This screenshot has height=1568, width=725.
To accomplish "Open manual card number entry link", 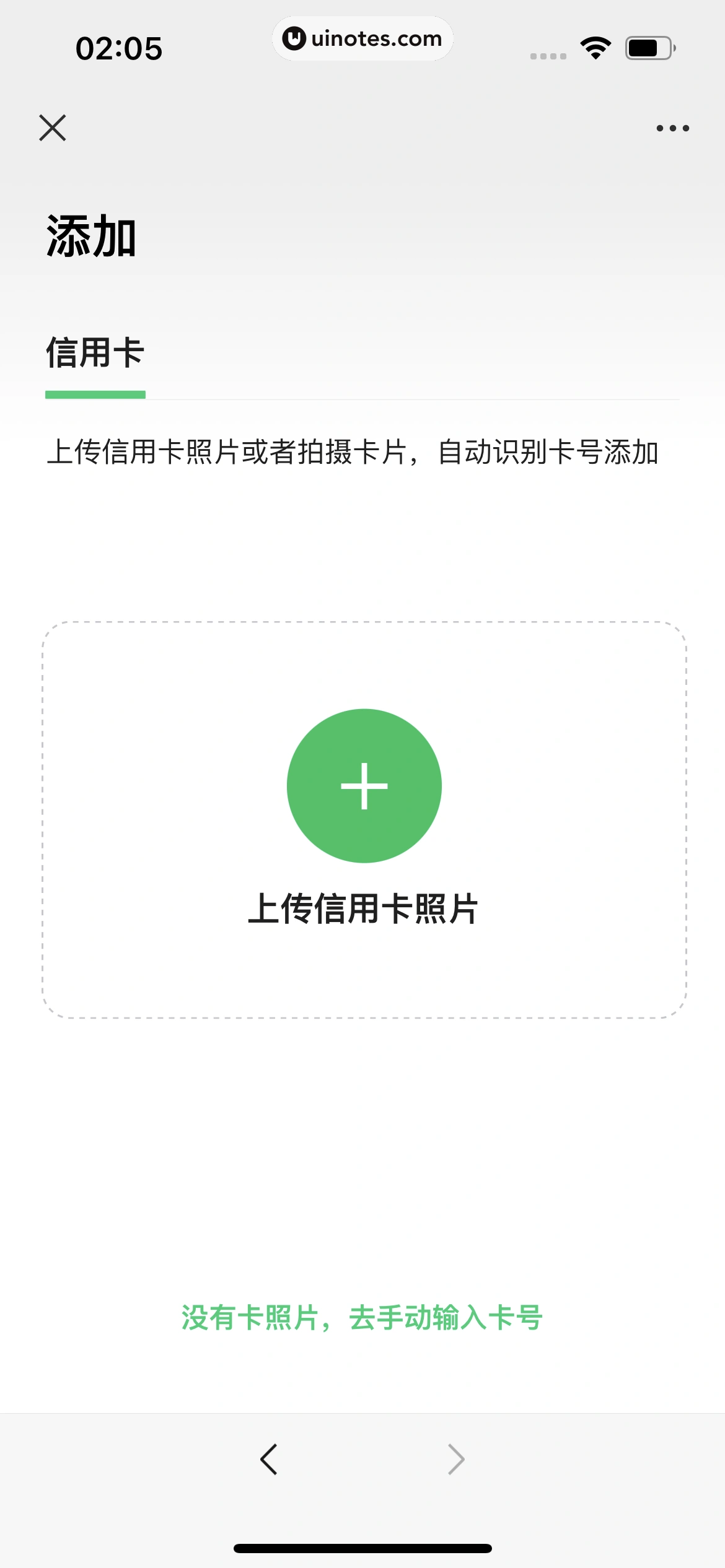I will 362,1317.
